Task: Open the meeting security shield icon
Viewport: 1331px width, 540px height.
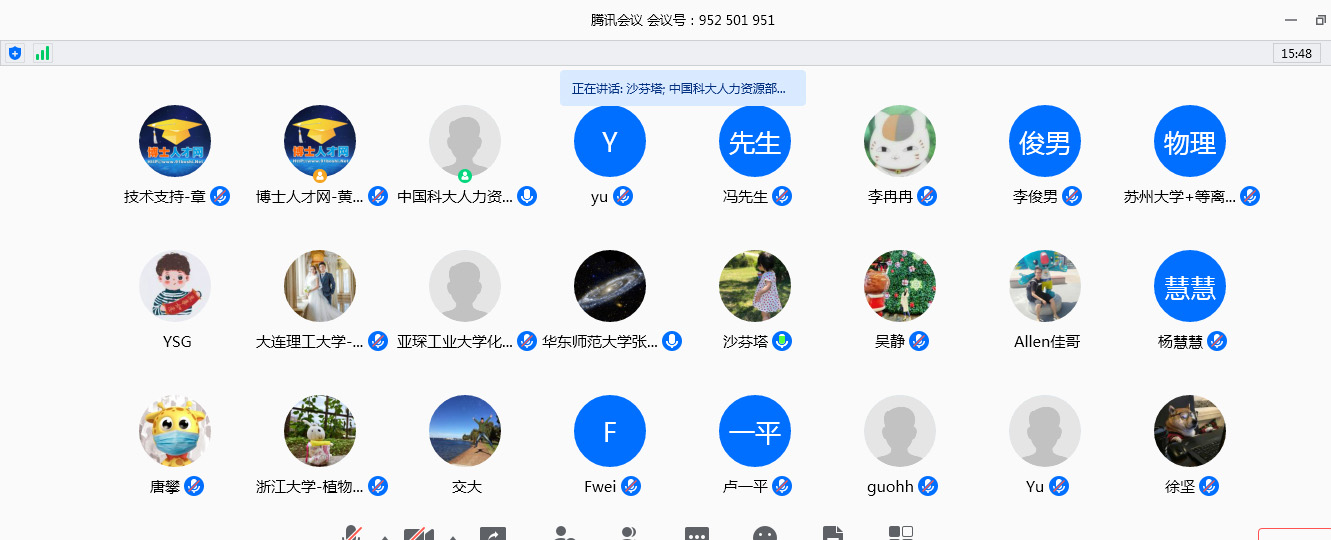Action: (15, 53)
